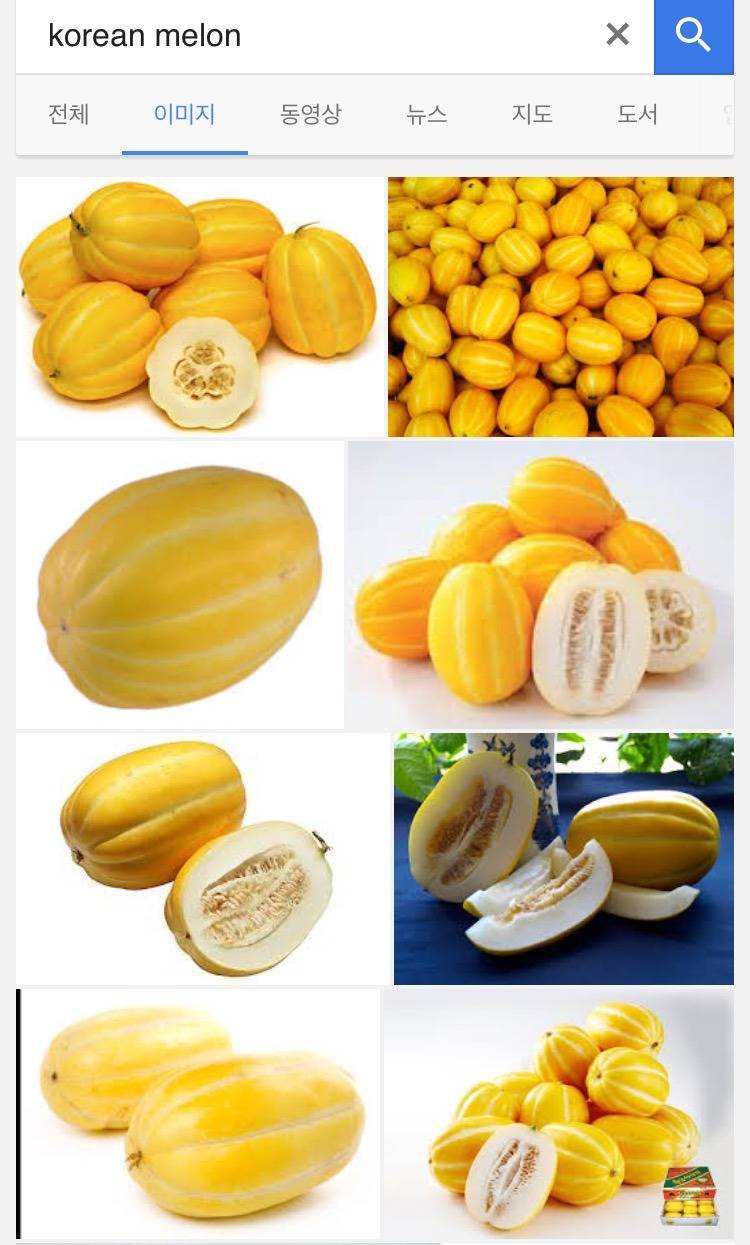
Task: Open the image of melons with round cut slice
Action: coord(200,306)
